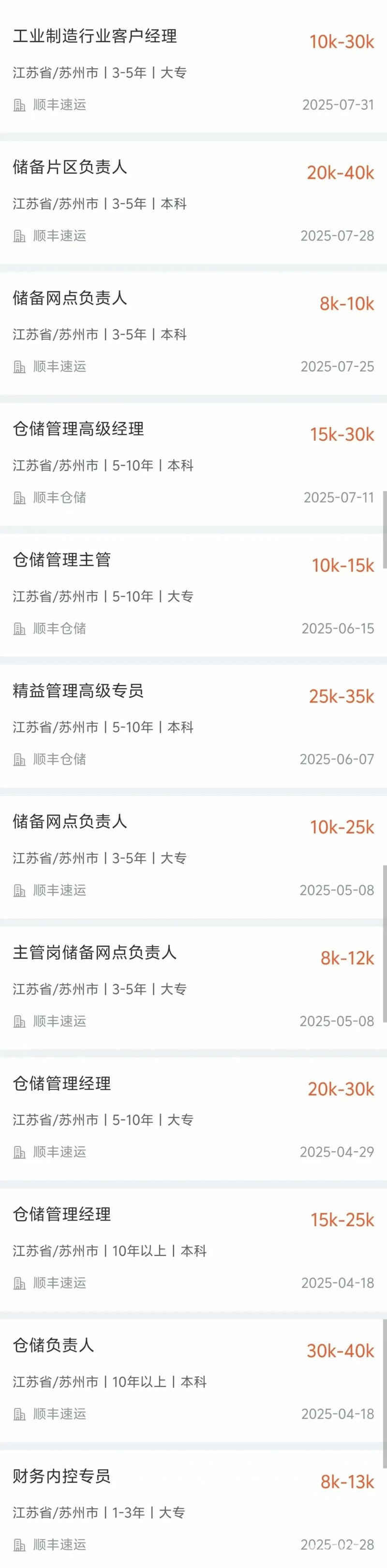Open the 财务内控专员 job listing
Viewport: 387px width, 1568px height.
coord(62,1476)
